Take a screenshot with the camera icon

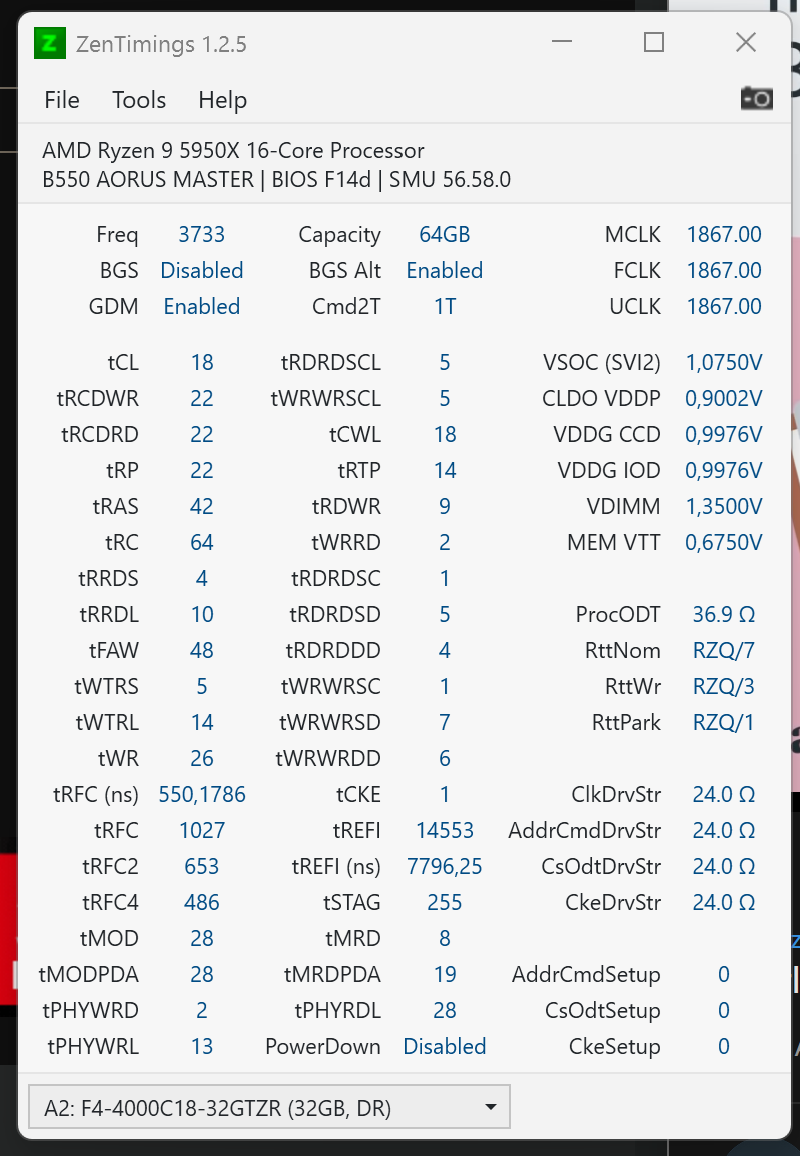[756, 98]
